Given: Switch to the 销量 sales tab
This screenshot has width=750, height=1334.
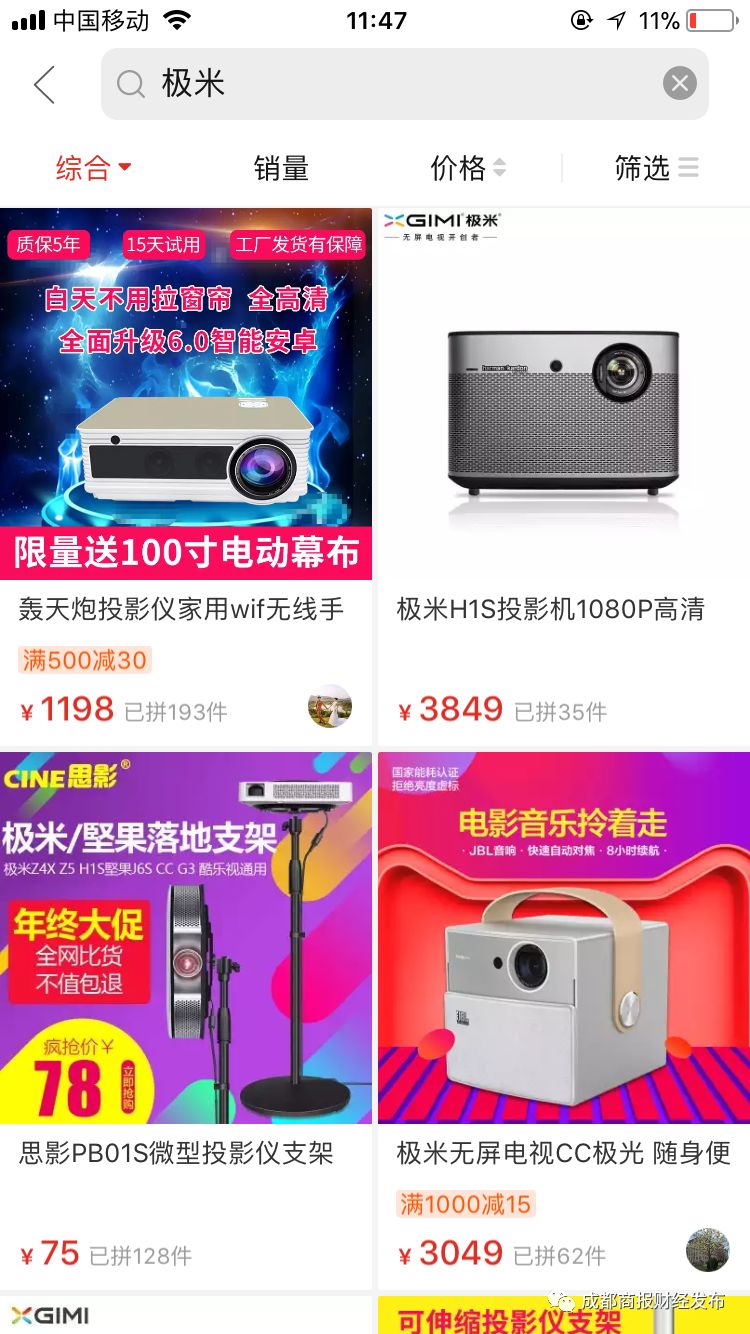Looking at the screenshot, I should coord(283,169).
